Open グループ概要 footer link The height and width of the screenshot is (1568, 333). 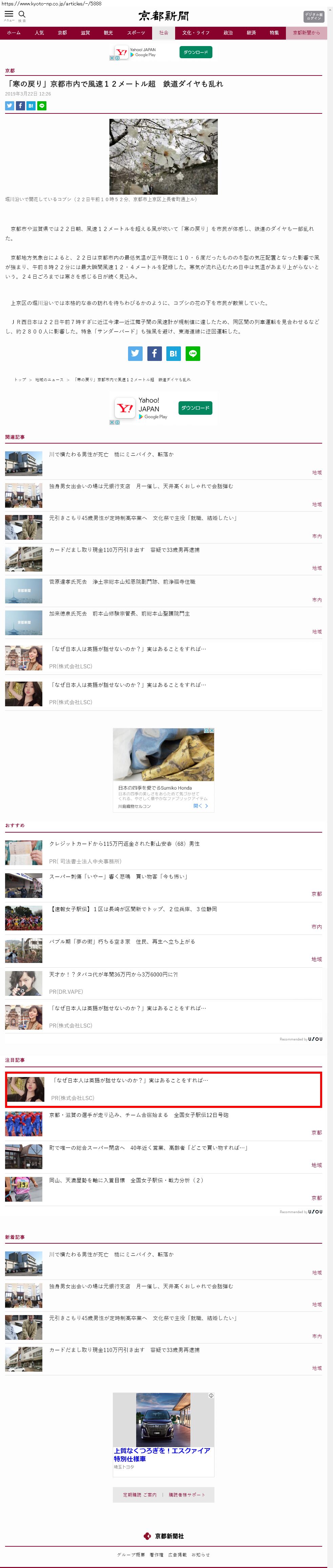pyautogui.click(x=131, y=1554)
